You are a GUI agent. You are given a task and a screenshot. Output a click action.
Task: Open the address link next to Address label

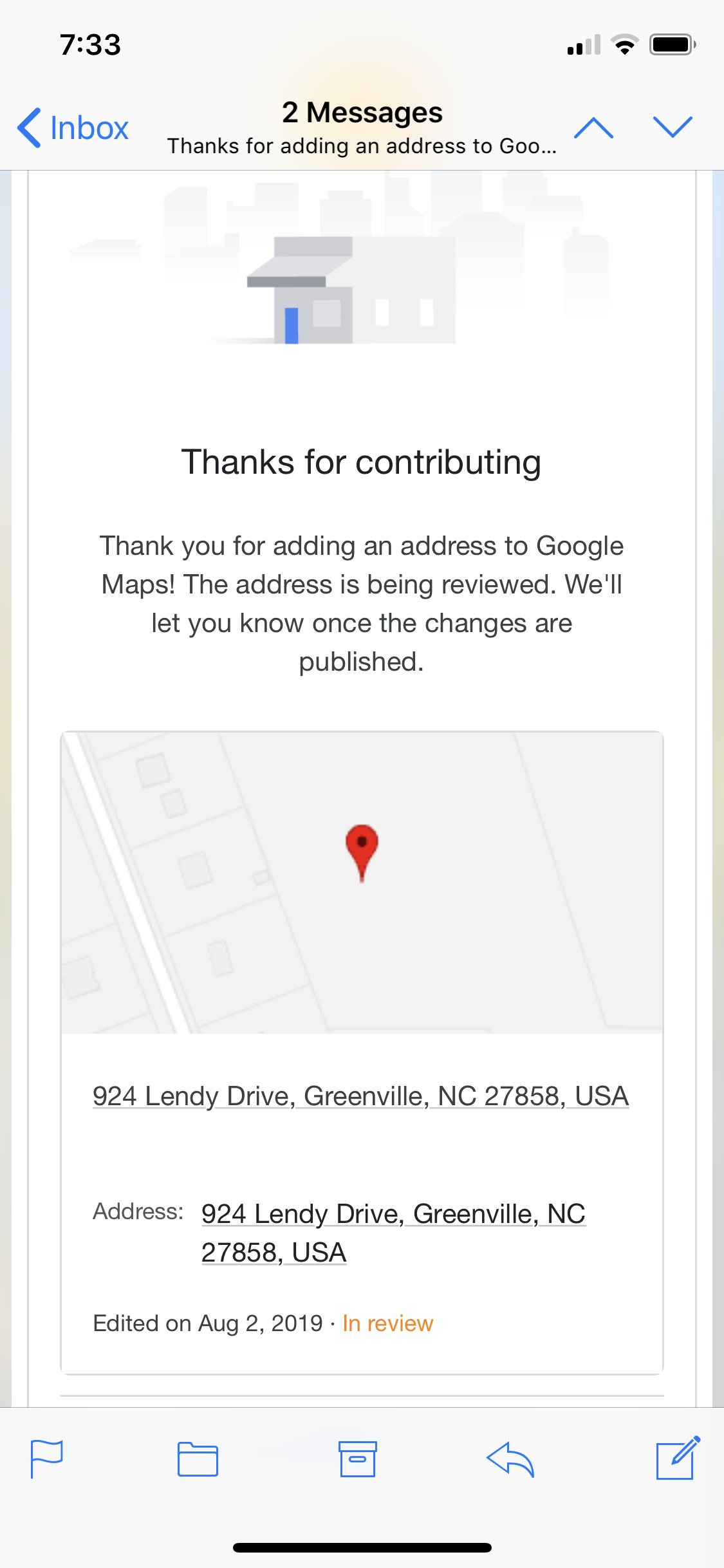click(393, 1232)
